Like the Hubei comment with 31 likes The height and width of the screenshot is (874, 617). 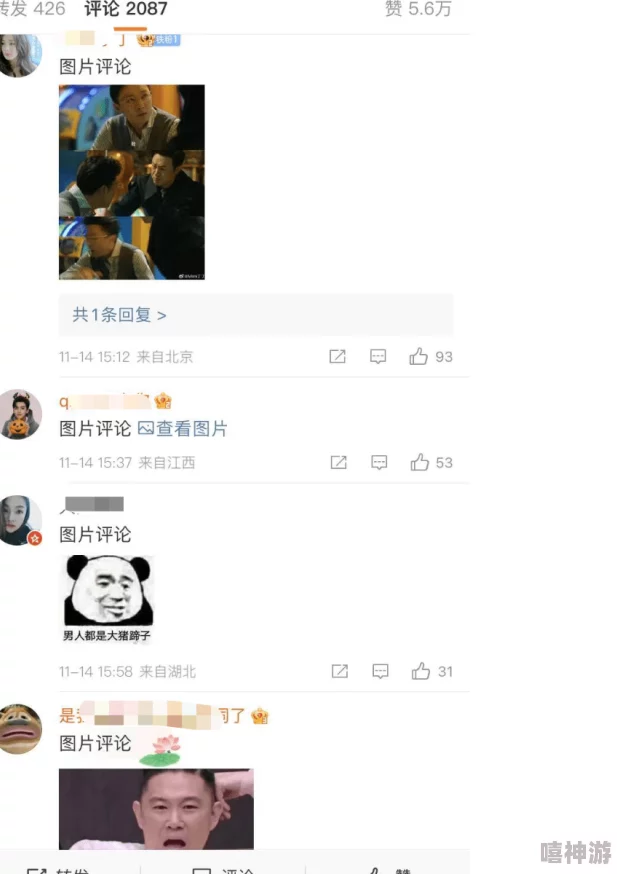pyautogui.click(x=420, y=671)
